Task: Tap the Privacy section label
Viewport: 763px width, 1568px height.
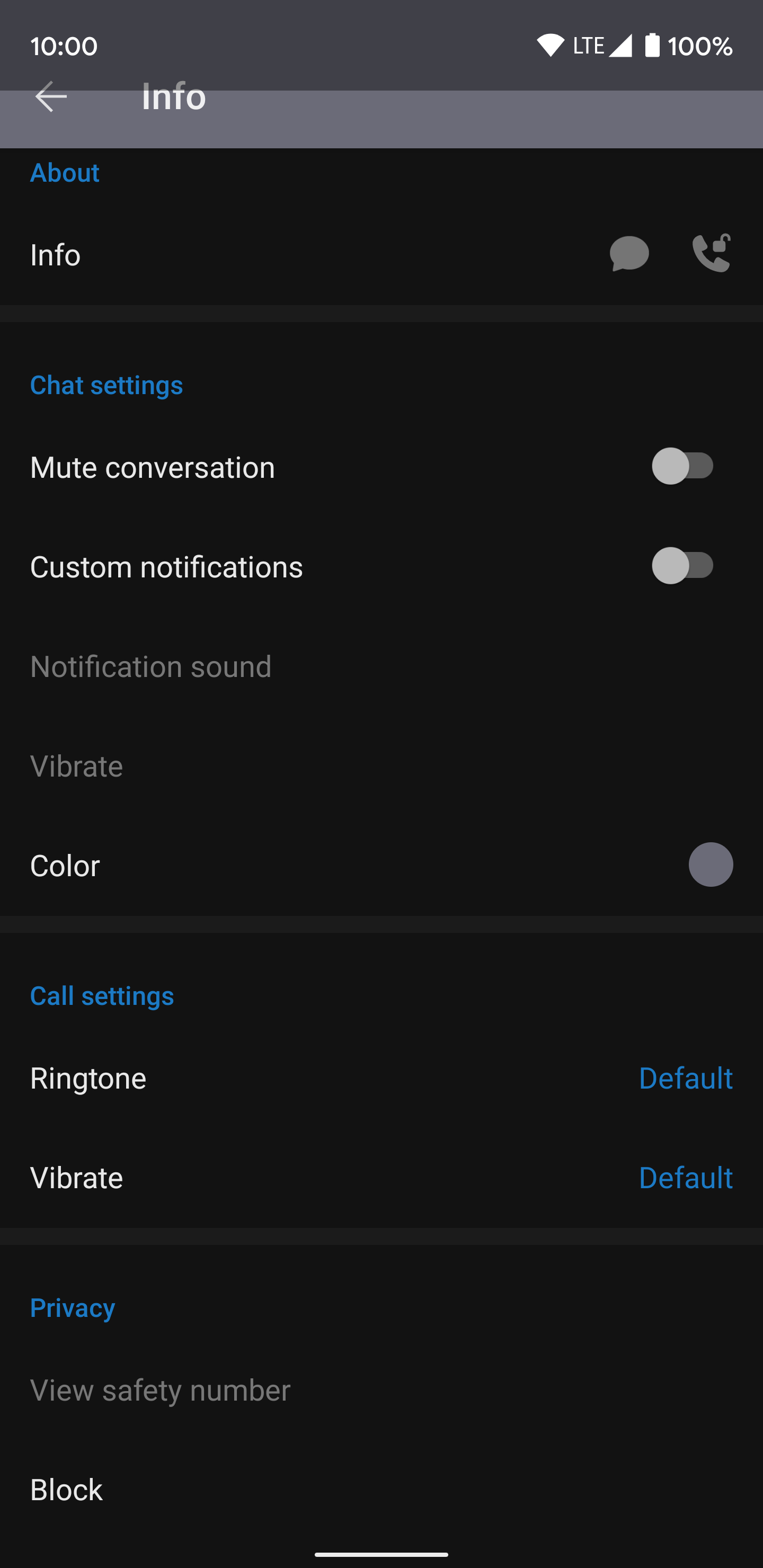Action: point(72,1306)
